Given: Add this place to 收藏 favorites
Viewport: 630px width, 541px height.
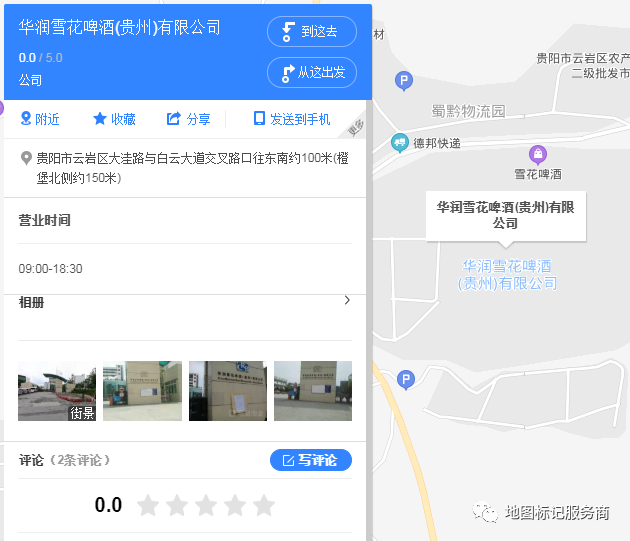Looking at the screenshot, I should [x=114, y=119].
